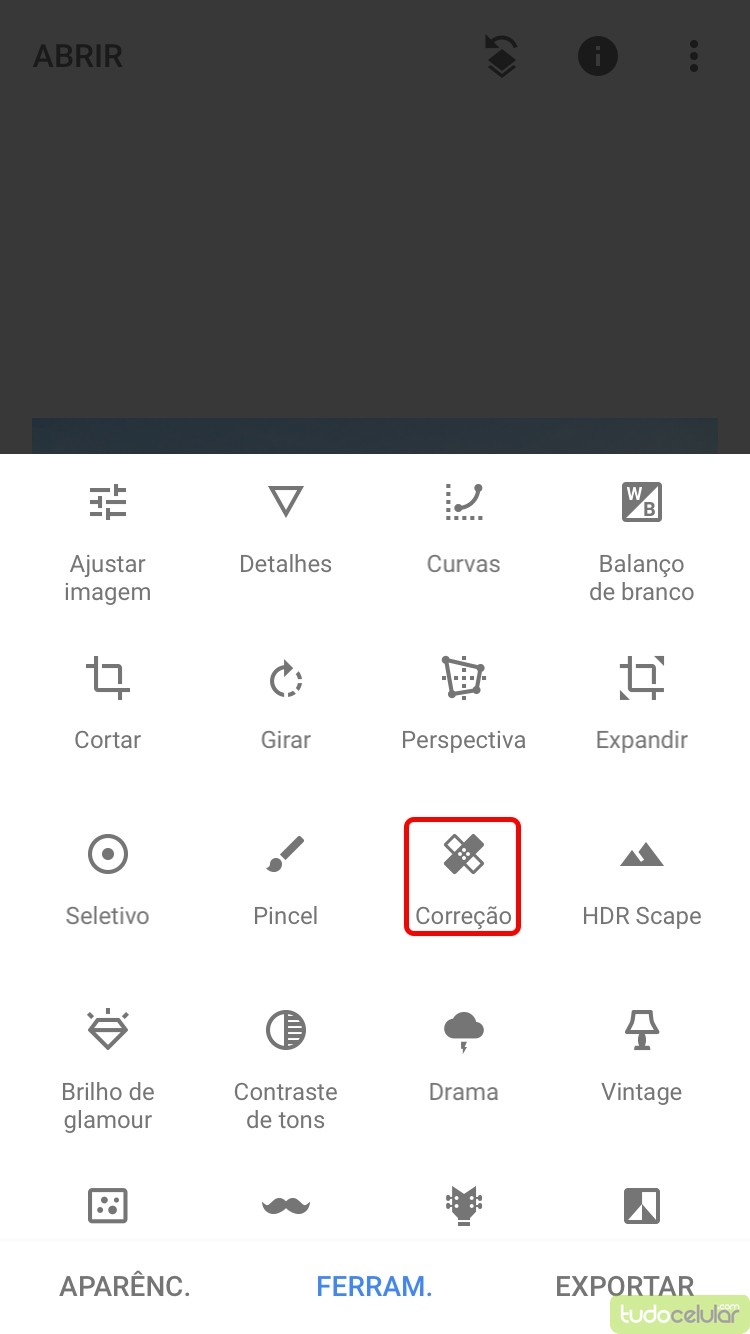Select the Seletivo tool
The width and height of the screenshot is (750, 1334).
coord(107,878)
